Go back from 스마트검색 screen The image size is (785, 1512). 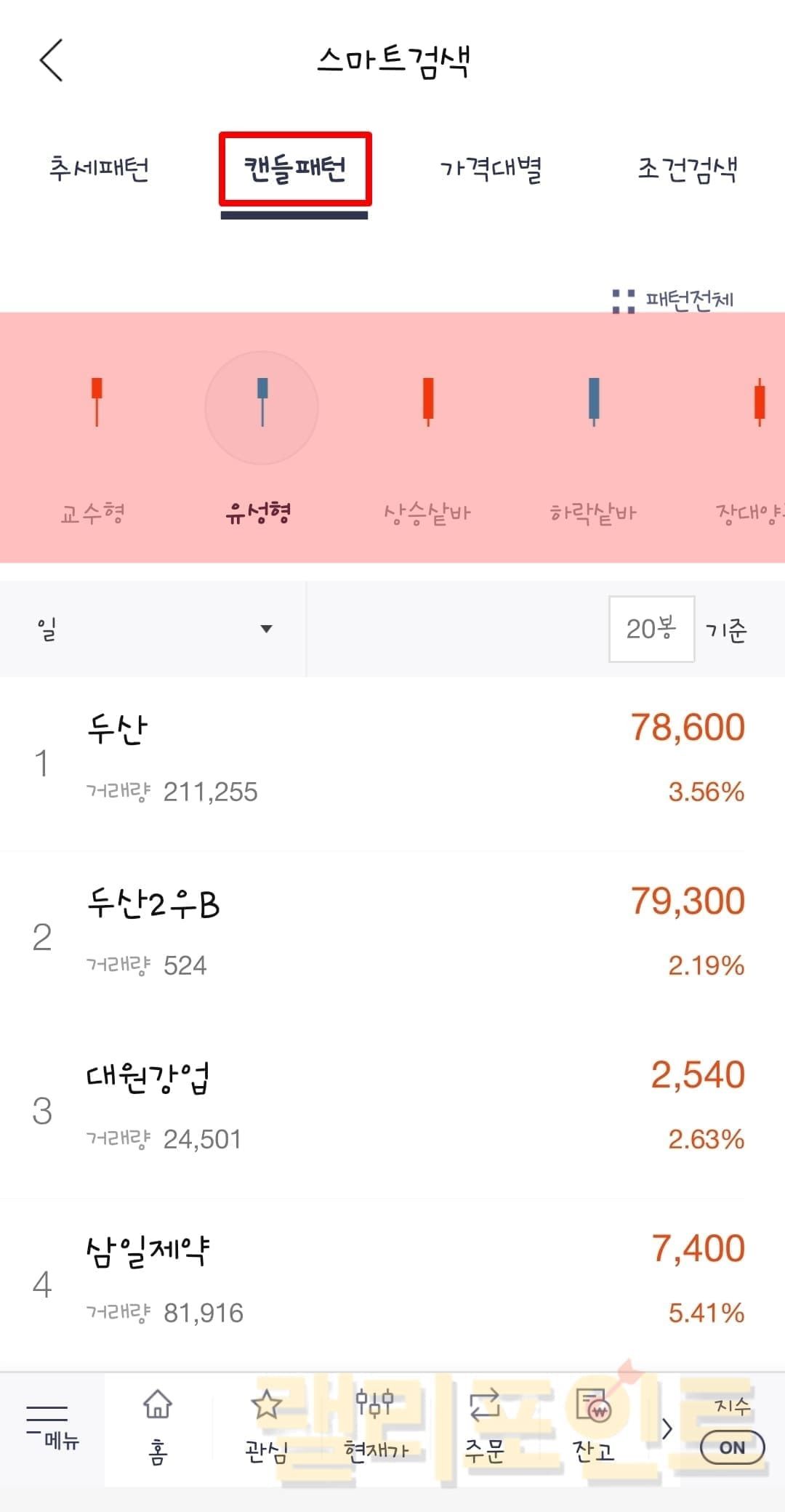point(51,60)
